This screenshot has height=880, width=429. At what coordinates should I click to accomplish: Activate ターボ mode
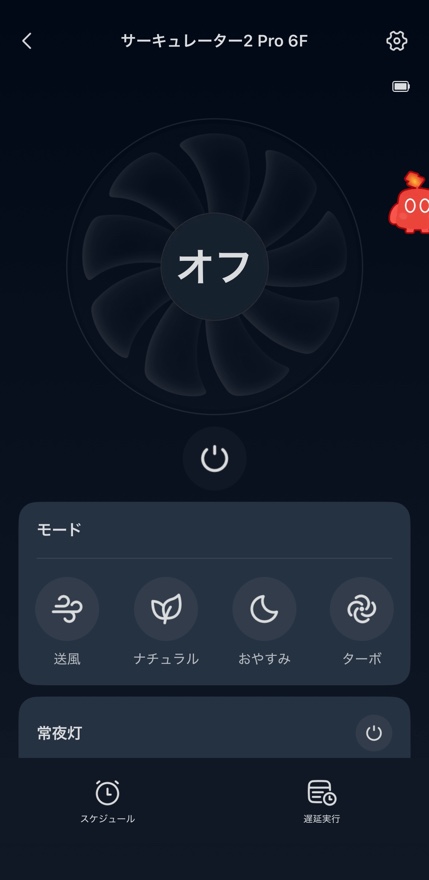[362, 609]
